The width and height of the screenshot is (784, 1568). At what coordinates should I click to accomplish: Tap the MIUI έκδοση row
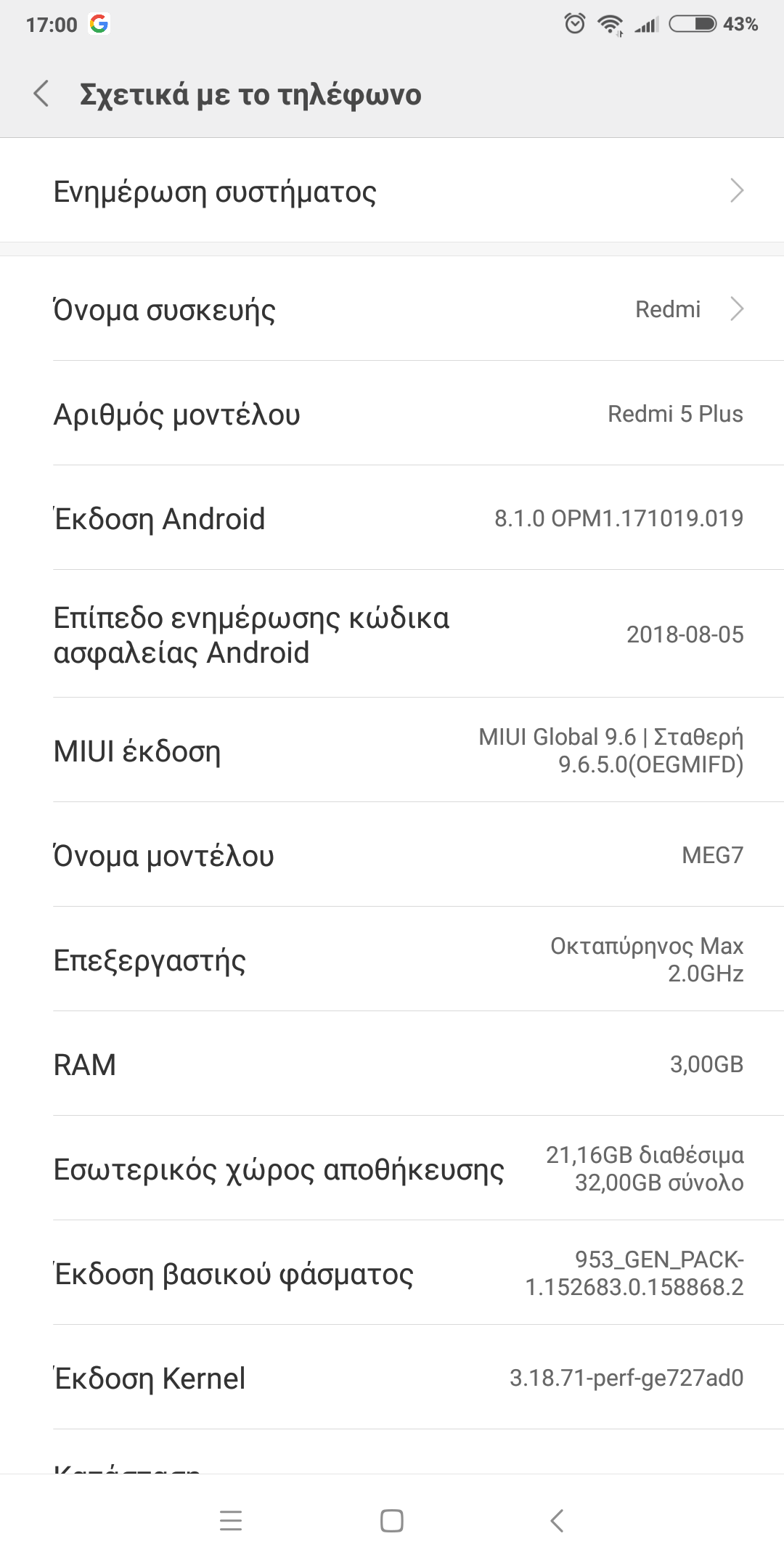pyautogui.click(x=392, y=751)
